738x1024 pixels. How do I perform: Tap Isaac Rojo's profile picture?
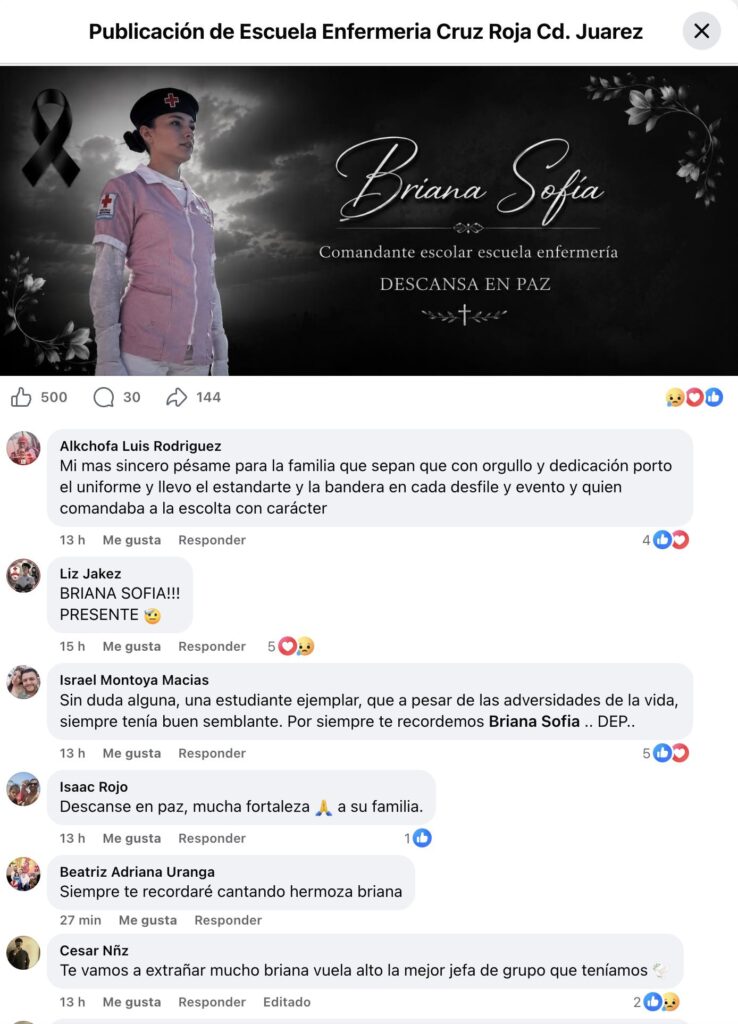click(24, 789)
